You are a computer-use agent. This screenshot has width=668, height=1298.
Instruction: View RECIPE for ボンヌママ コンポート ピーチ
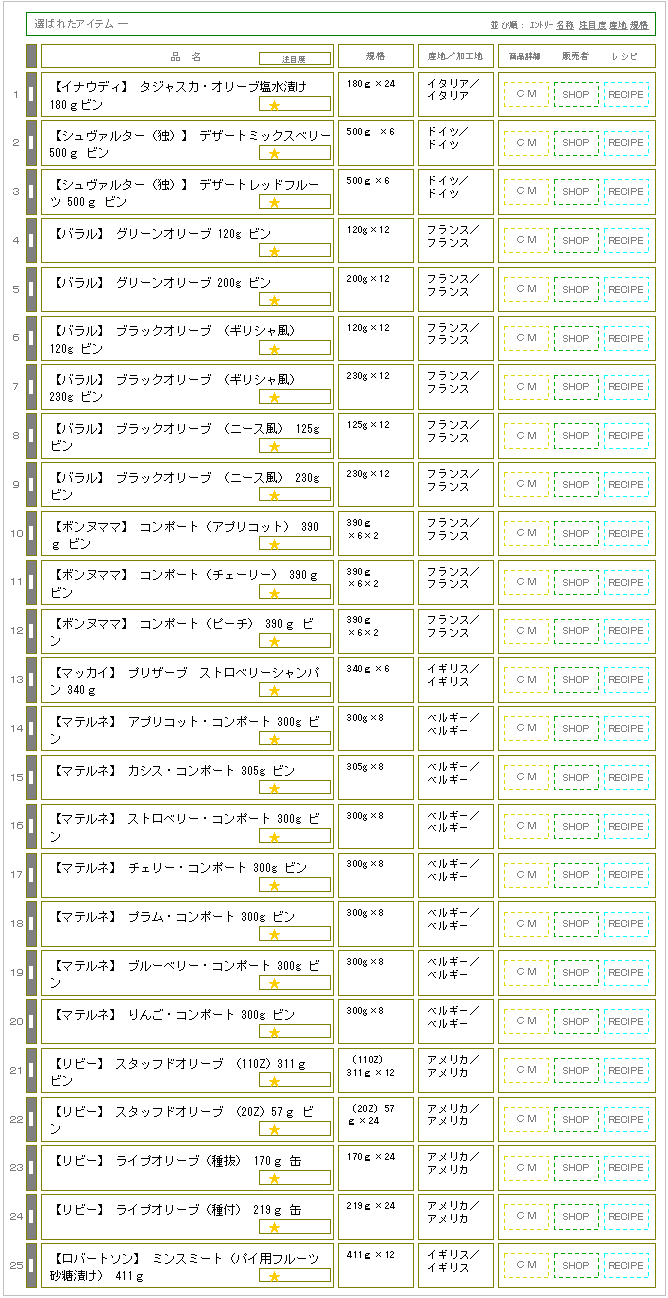coord(626,631)
